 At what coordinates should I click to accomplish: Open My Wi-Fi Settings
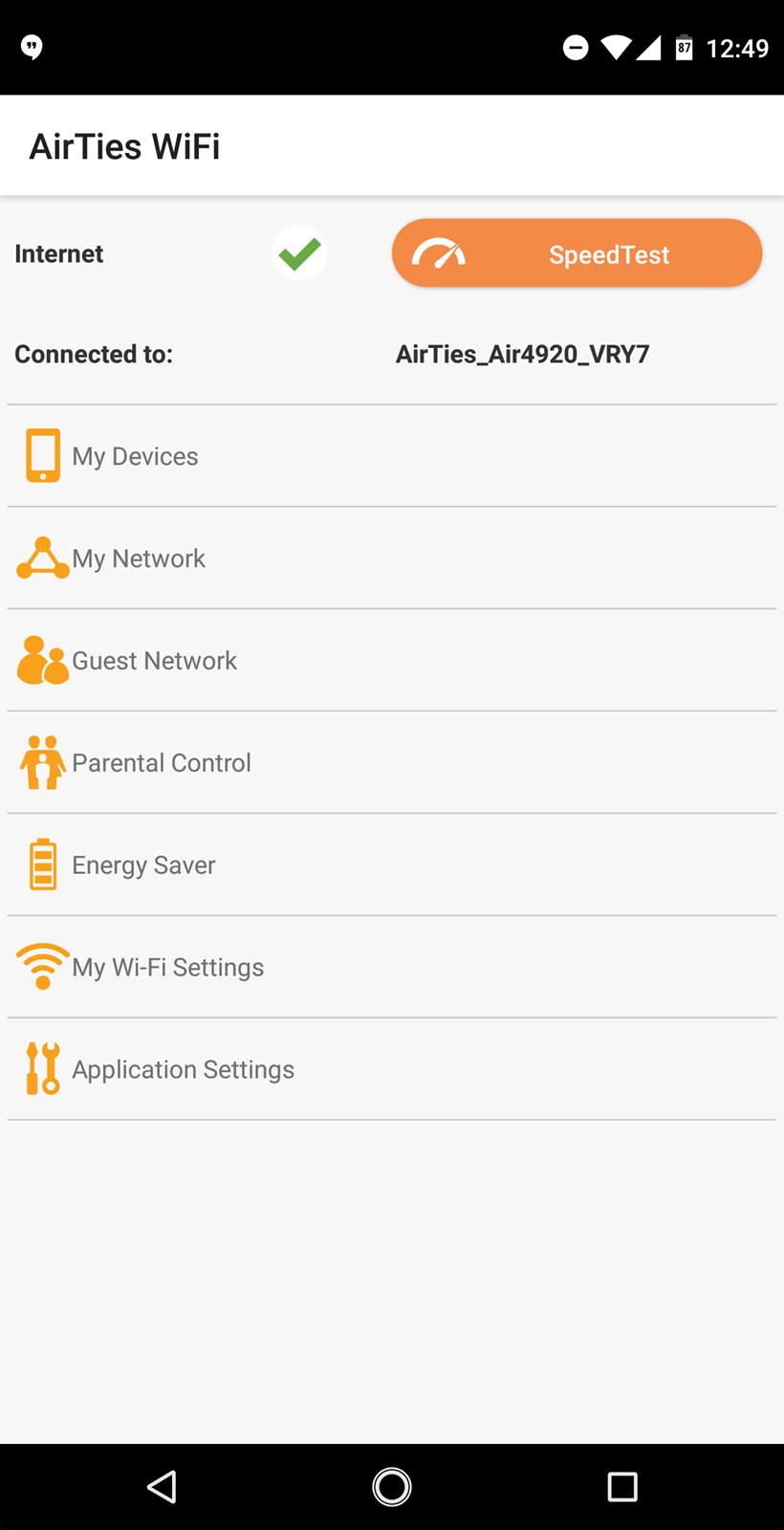click(392, 968)
